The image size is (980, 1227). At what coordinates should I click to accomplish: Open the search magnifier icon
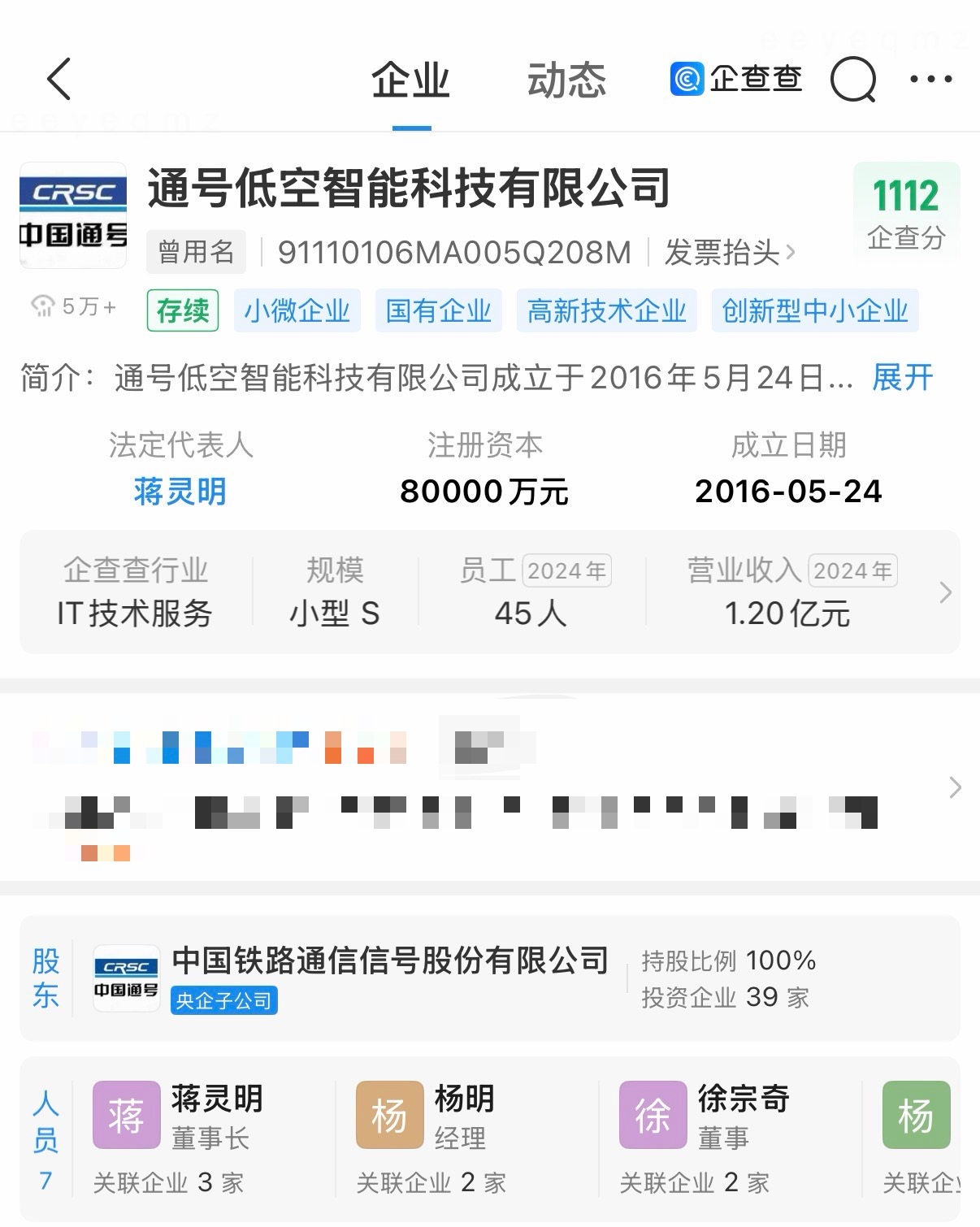852,80
